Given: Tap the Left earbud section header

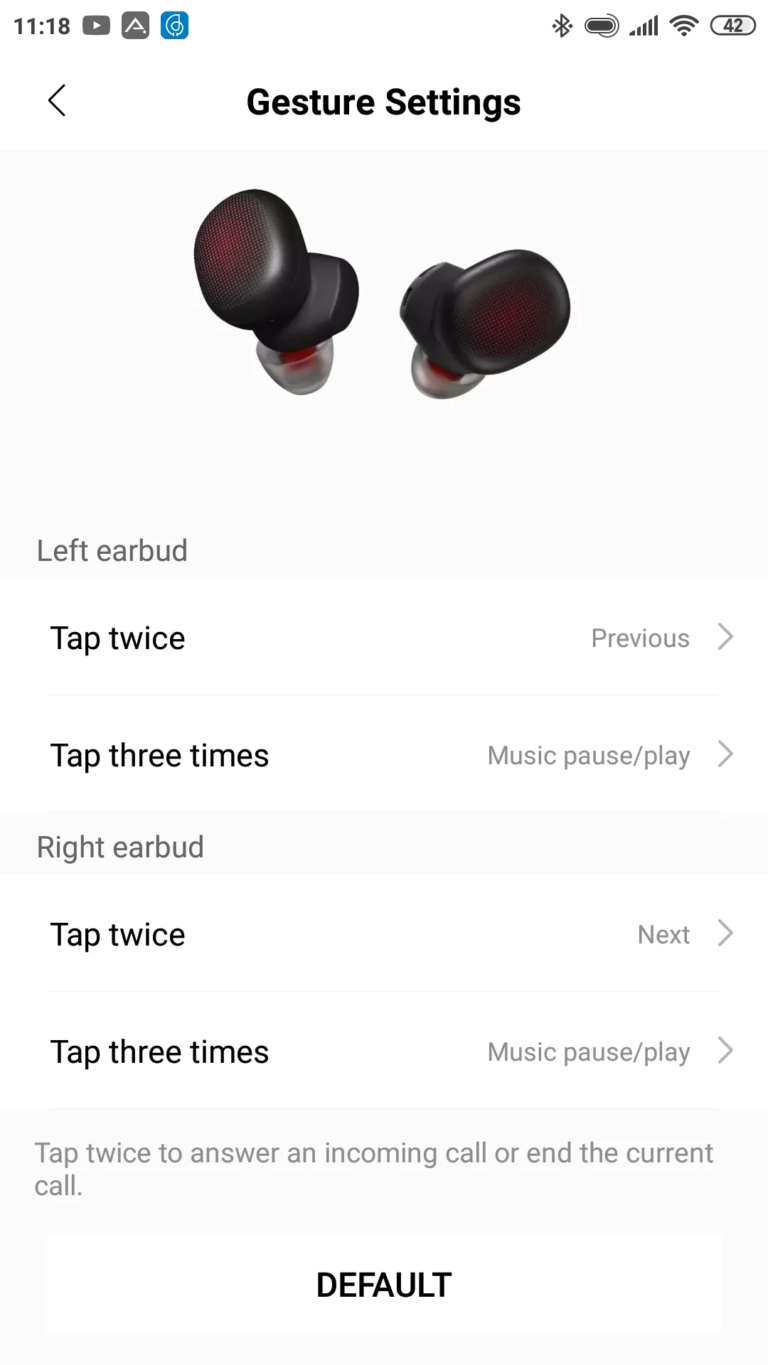Looking at the screenshot, I should click(112, 550).
